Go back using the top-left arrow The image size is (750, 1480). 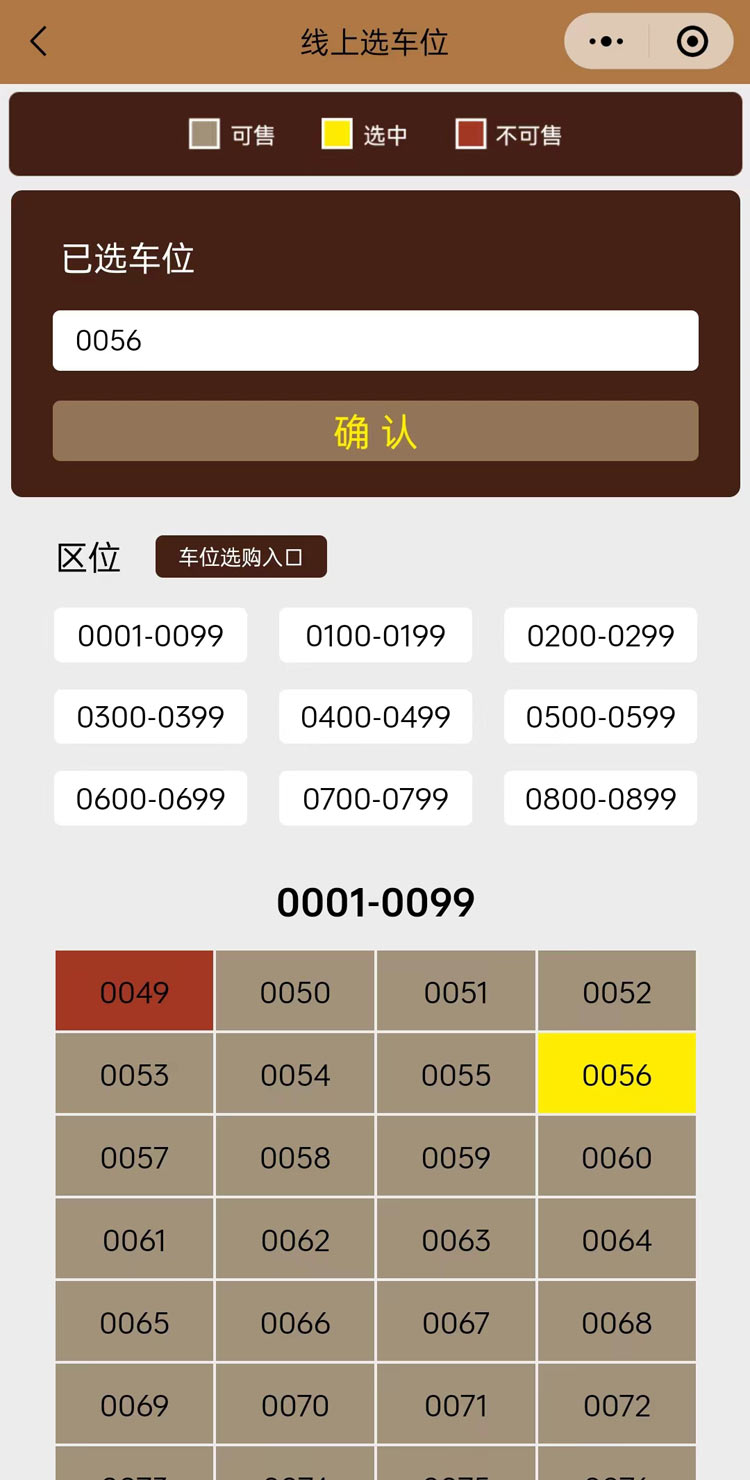pos(39,42)
